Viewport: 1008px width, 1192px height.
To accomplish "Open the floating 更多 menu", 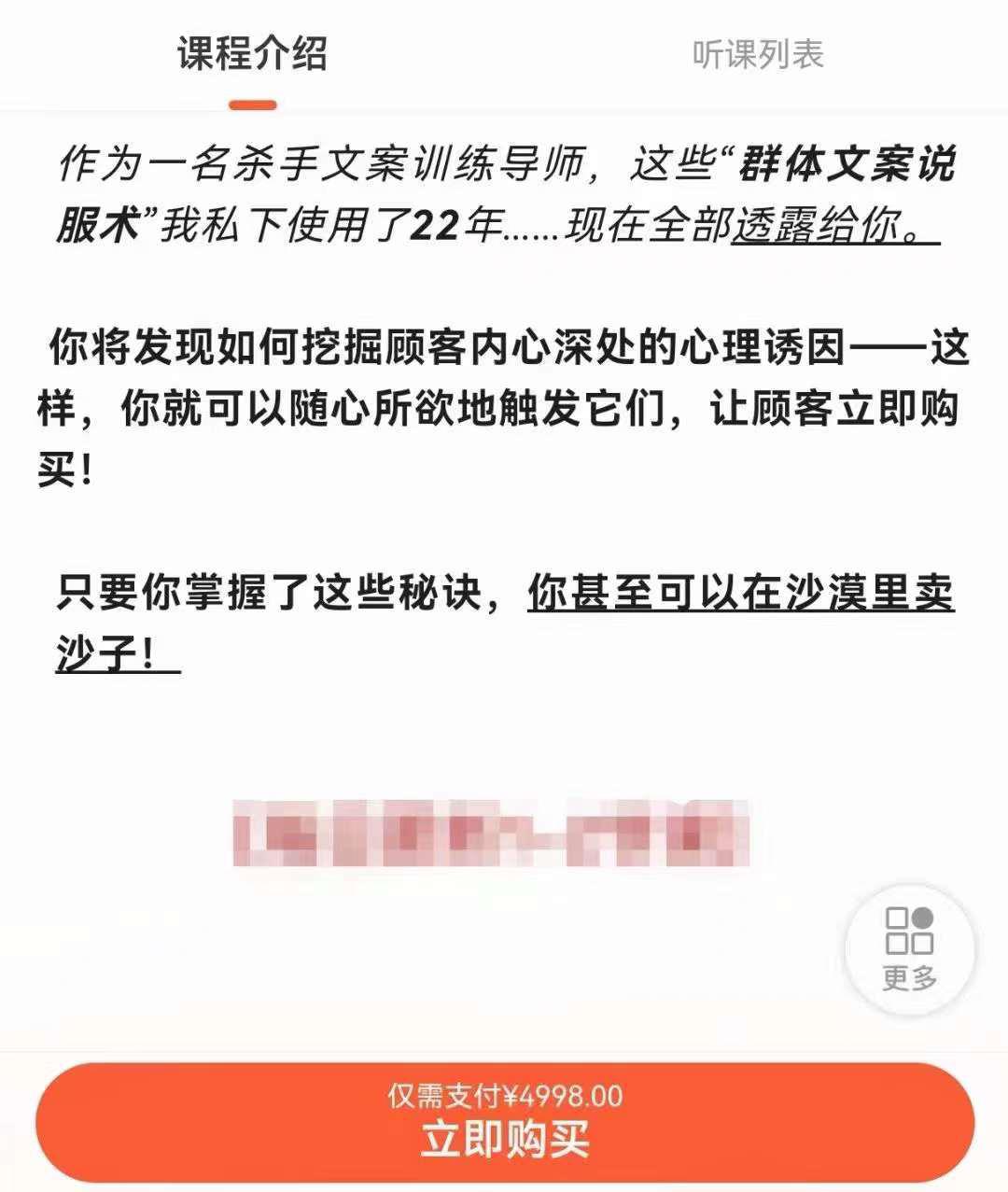I will [909, 948].
